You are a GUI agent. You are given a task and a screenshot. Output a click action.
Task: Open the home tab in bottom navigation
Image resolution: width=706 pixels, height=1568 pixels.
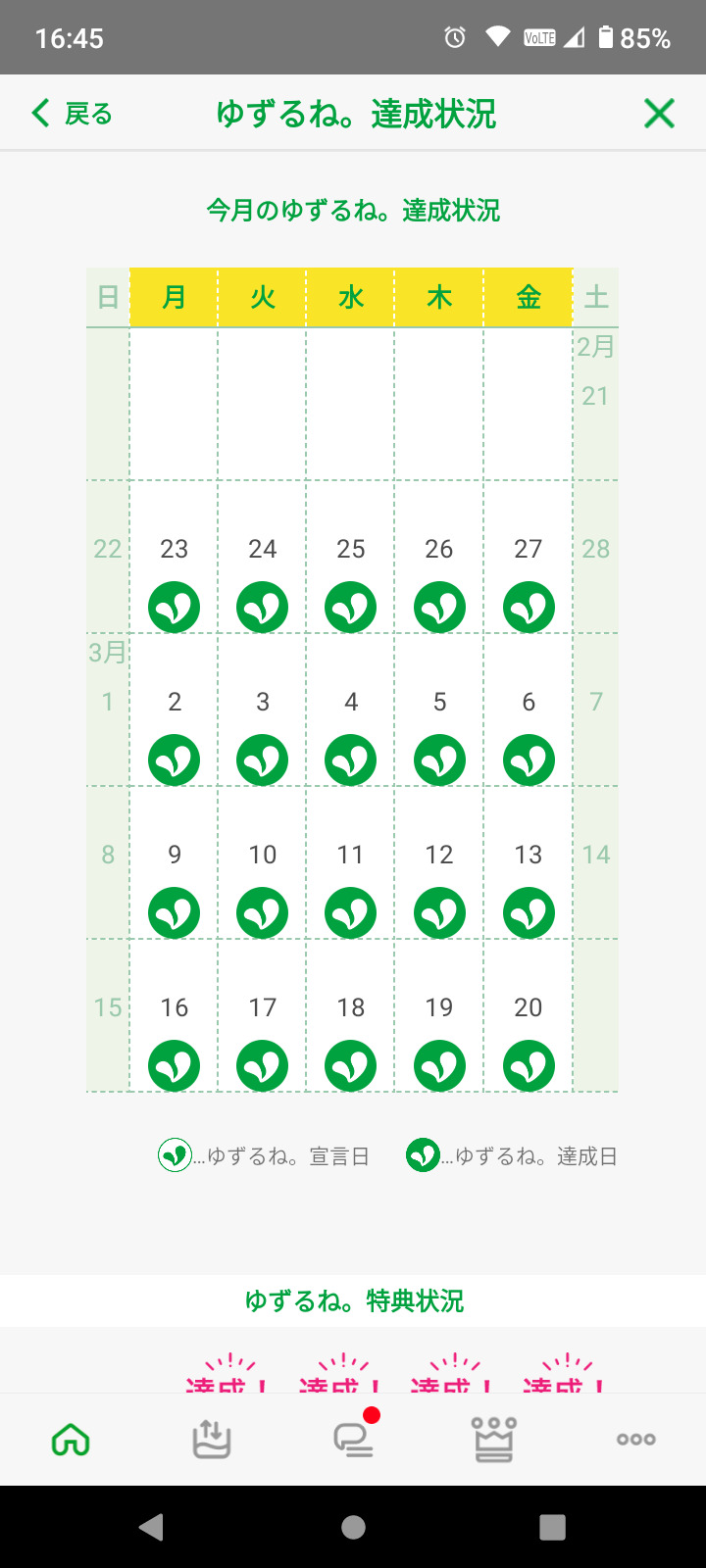pyautogui.click(x=71, y=1440)
